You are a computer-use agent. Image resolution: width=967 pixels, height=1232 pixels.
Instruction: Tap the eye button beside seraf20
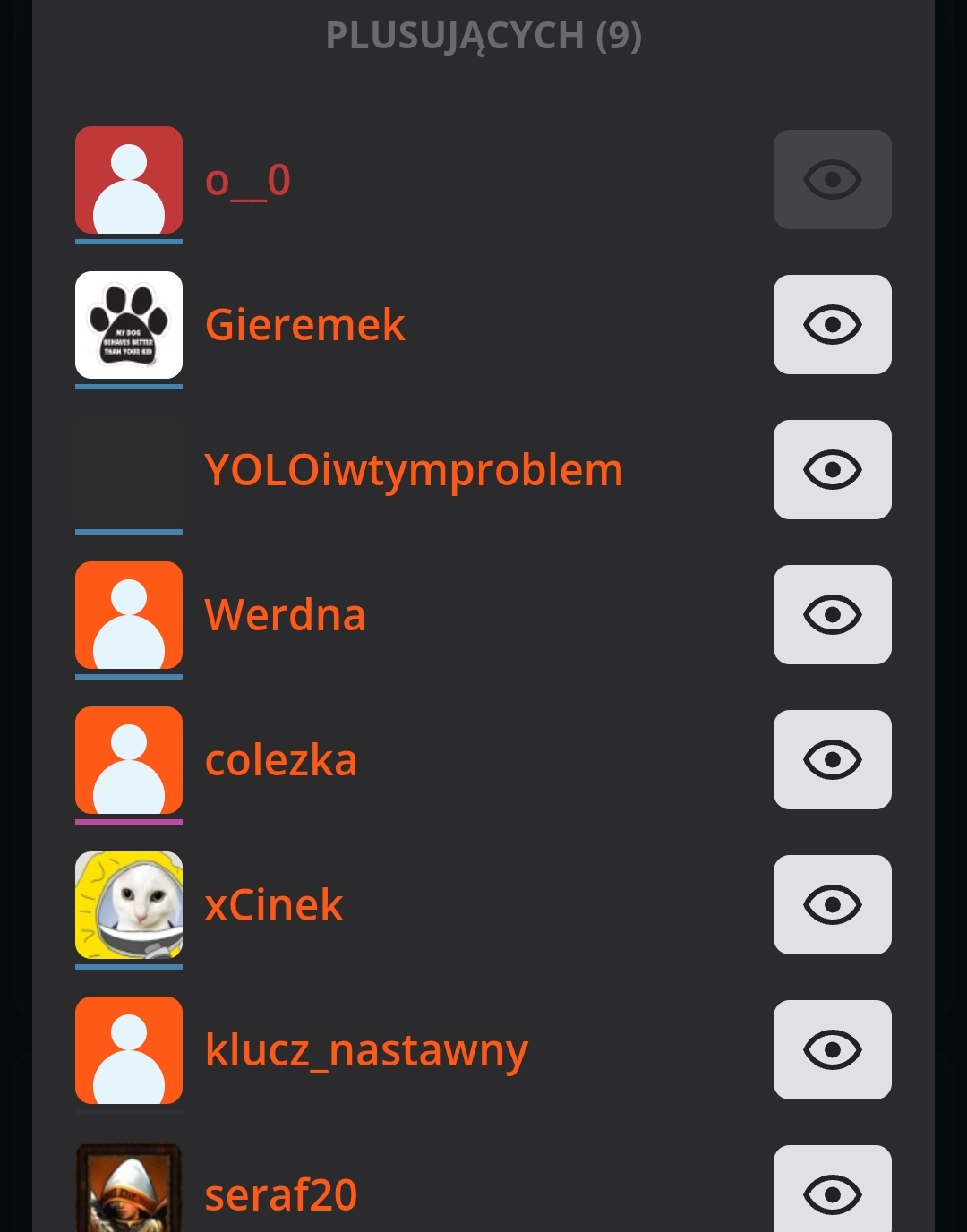click(x=832, y=1193)
